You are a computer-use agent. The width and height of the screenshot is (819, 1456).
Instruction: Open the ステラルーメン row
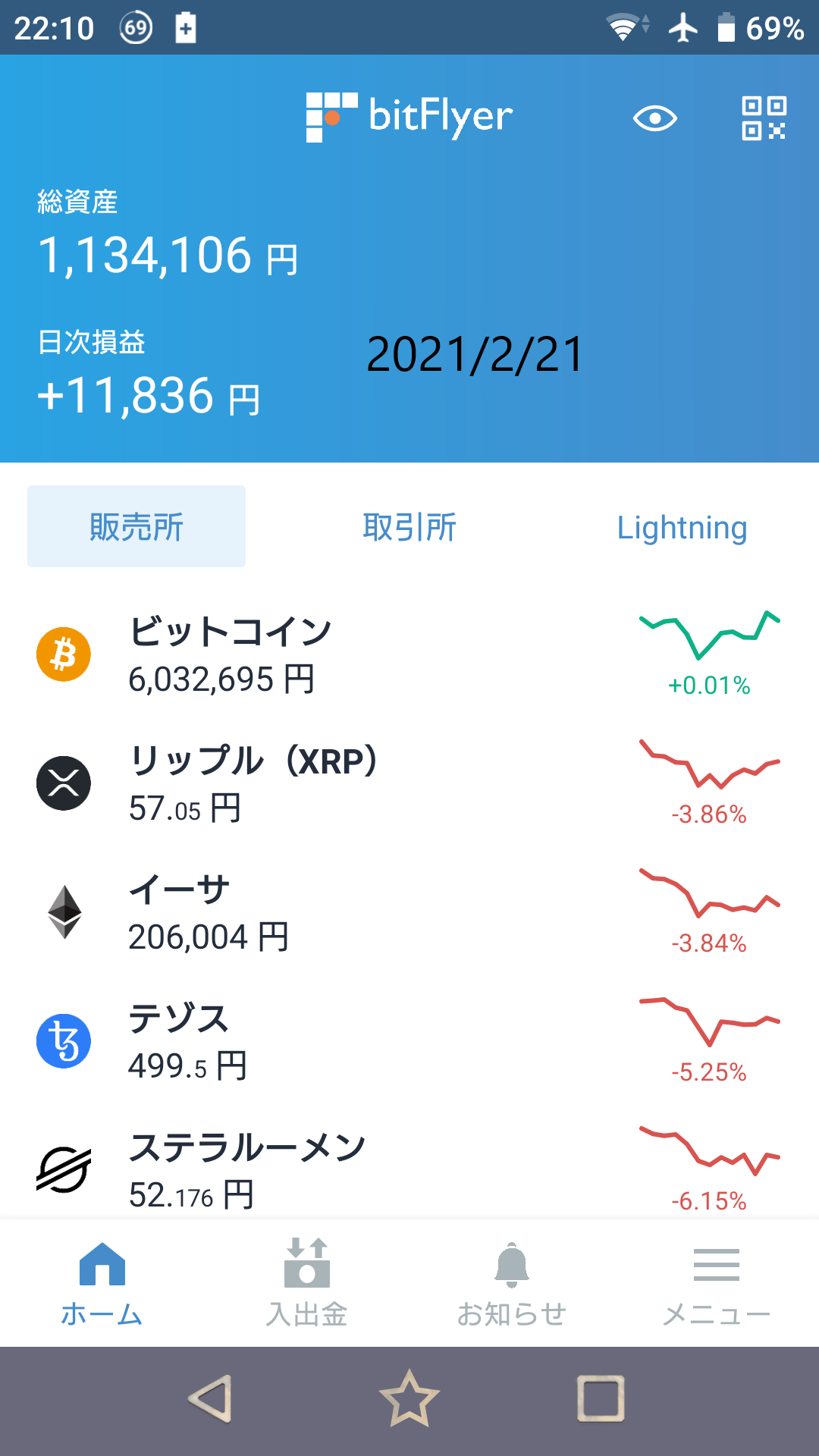pos(409,1168)
